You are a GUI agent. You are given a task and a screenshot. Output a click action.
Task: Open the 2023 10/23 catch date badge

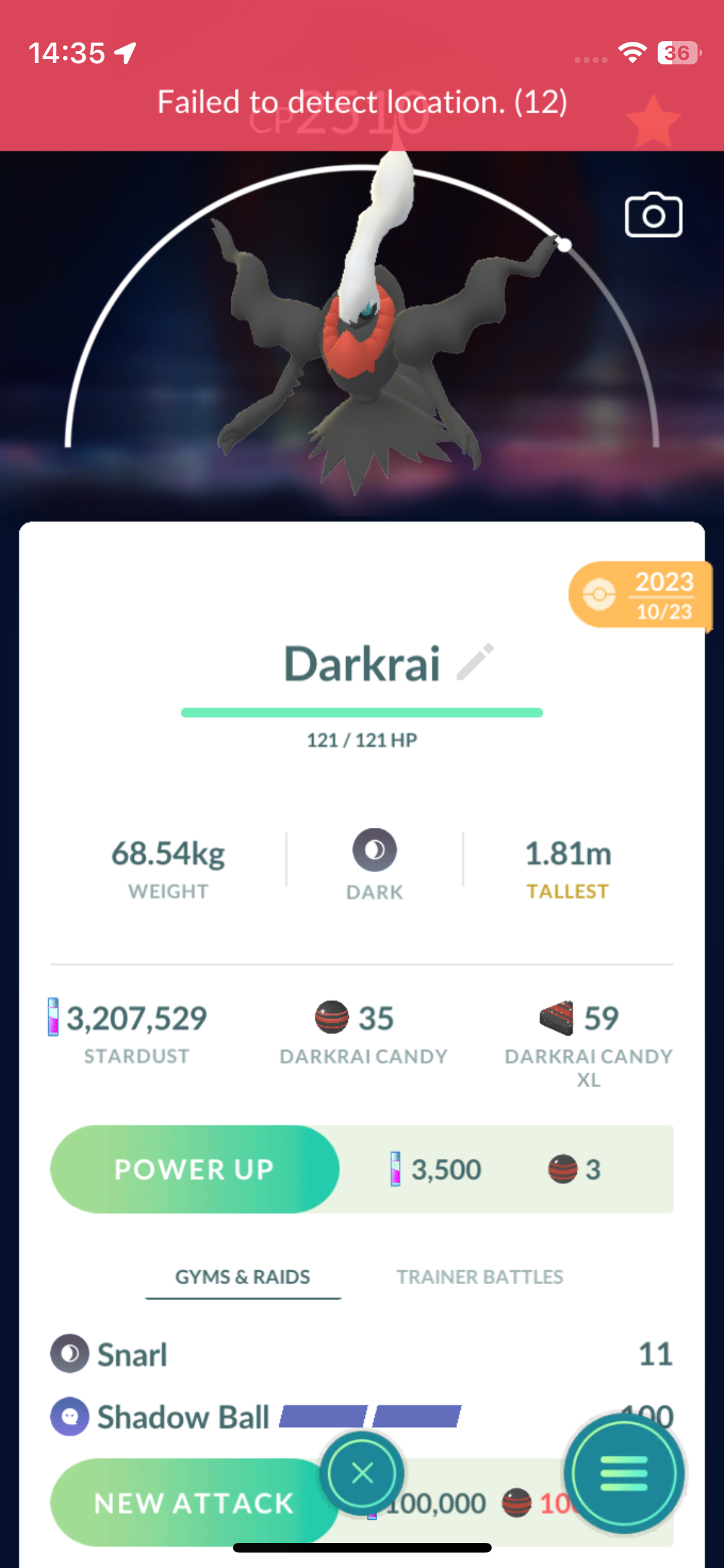(x=640, y=595)
